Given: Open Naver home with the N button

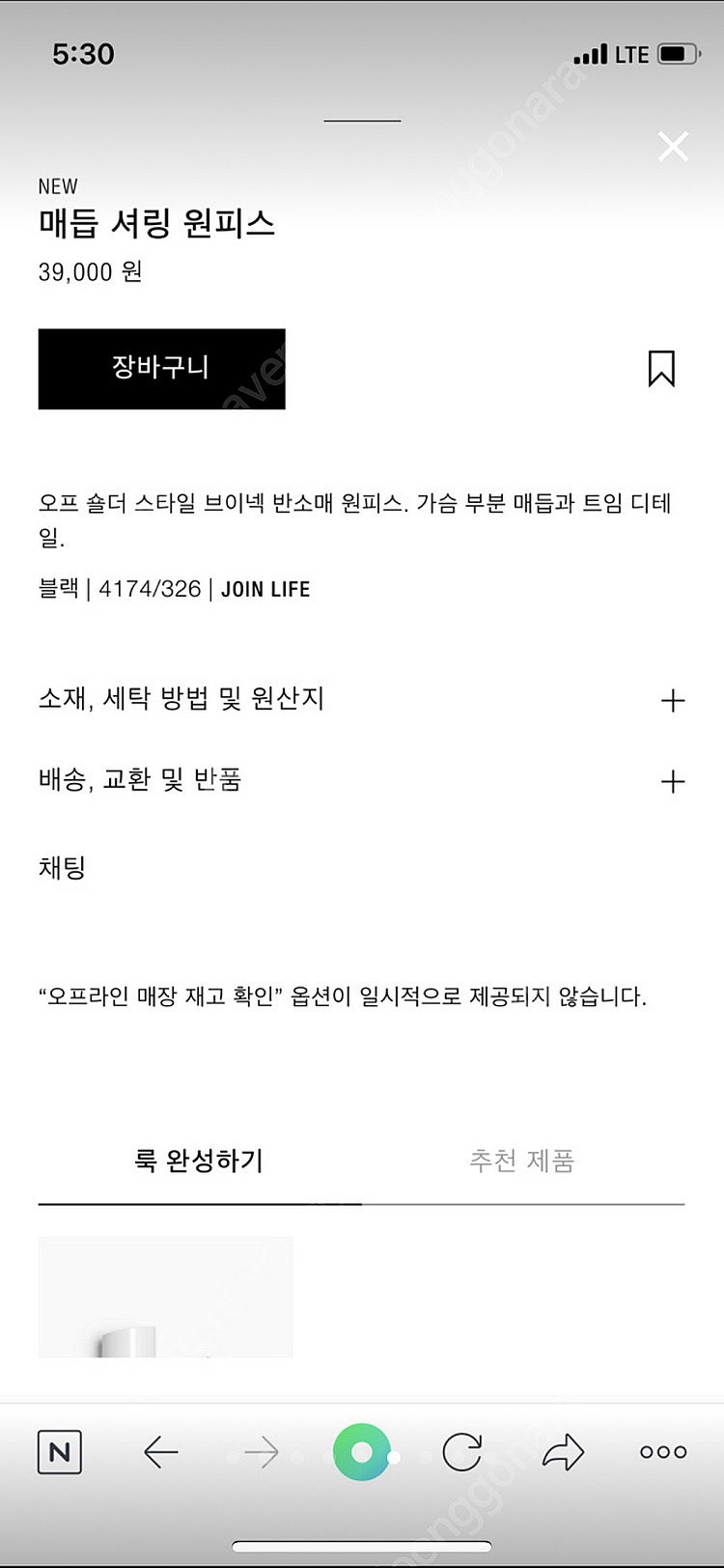Looking at the screenshot, I should (x=60, y=1452).
